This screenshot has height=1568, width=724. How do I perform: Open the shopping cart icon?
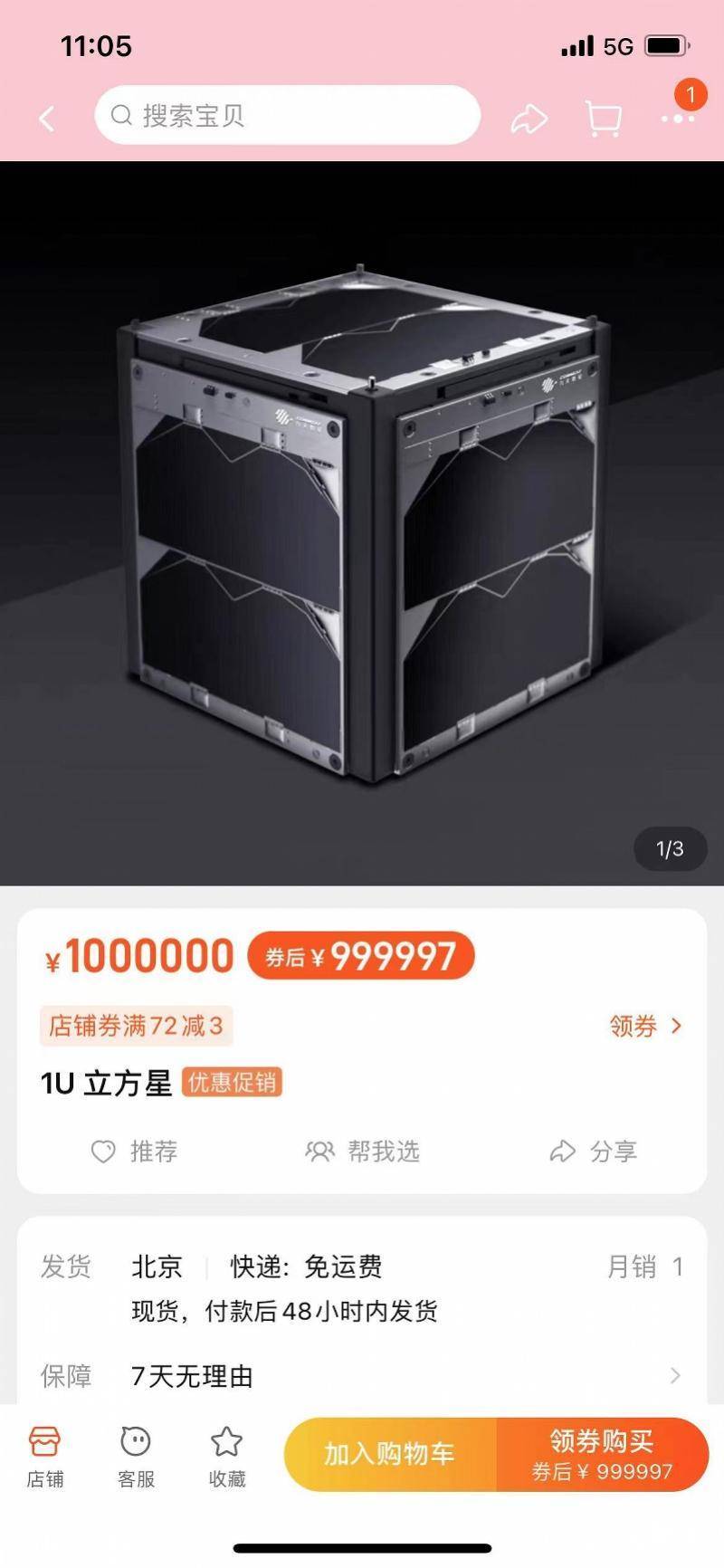[x=604, y=119]
